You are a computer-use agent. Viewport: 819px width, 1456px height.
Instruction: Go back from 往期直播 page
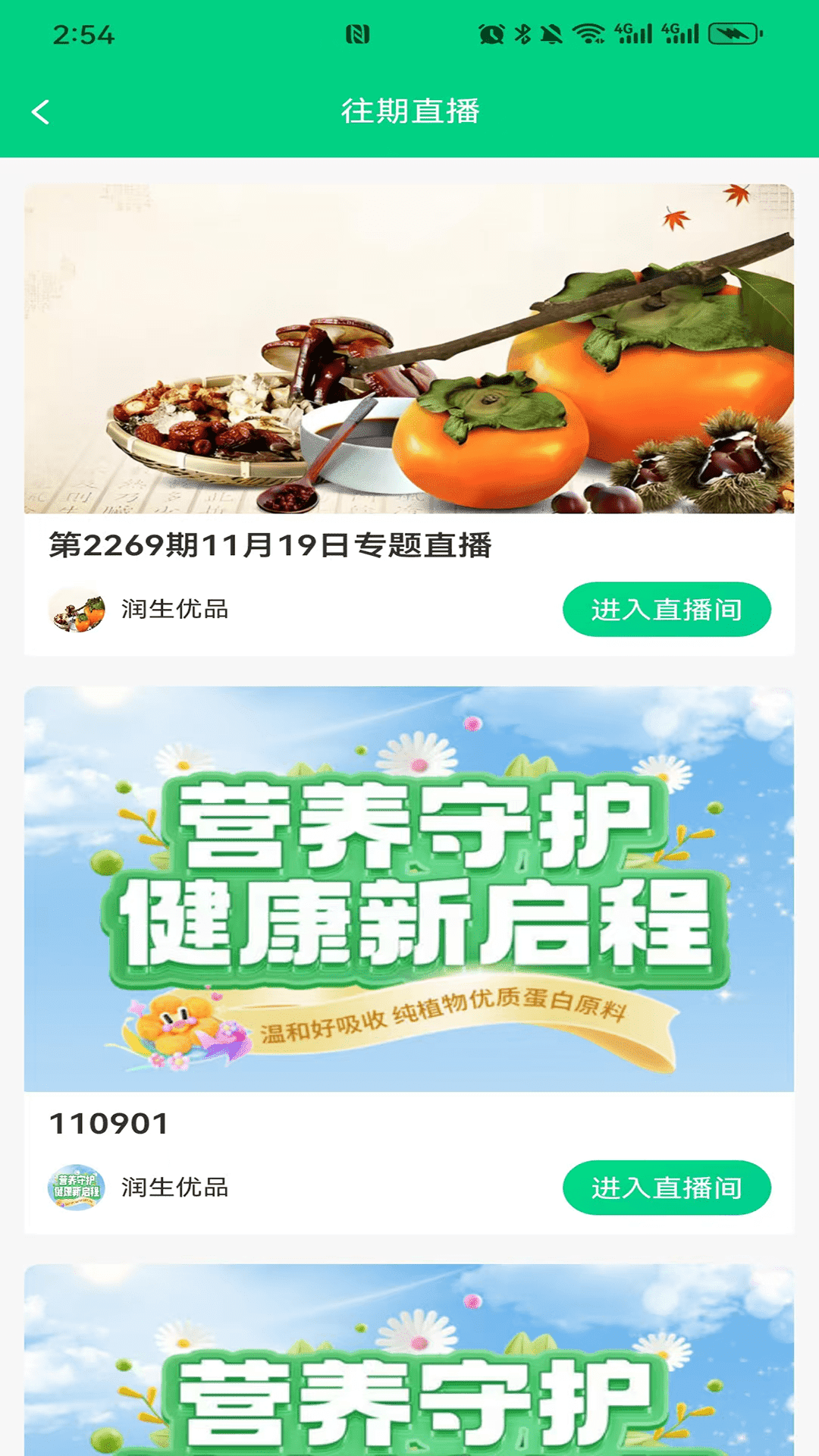(x=41, y=112)
